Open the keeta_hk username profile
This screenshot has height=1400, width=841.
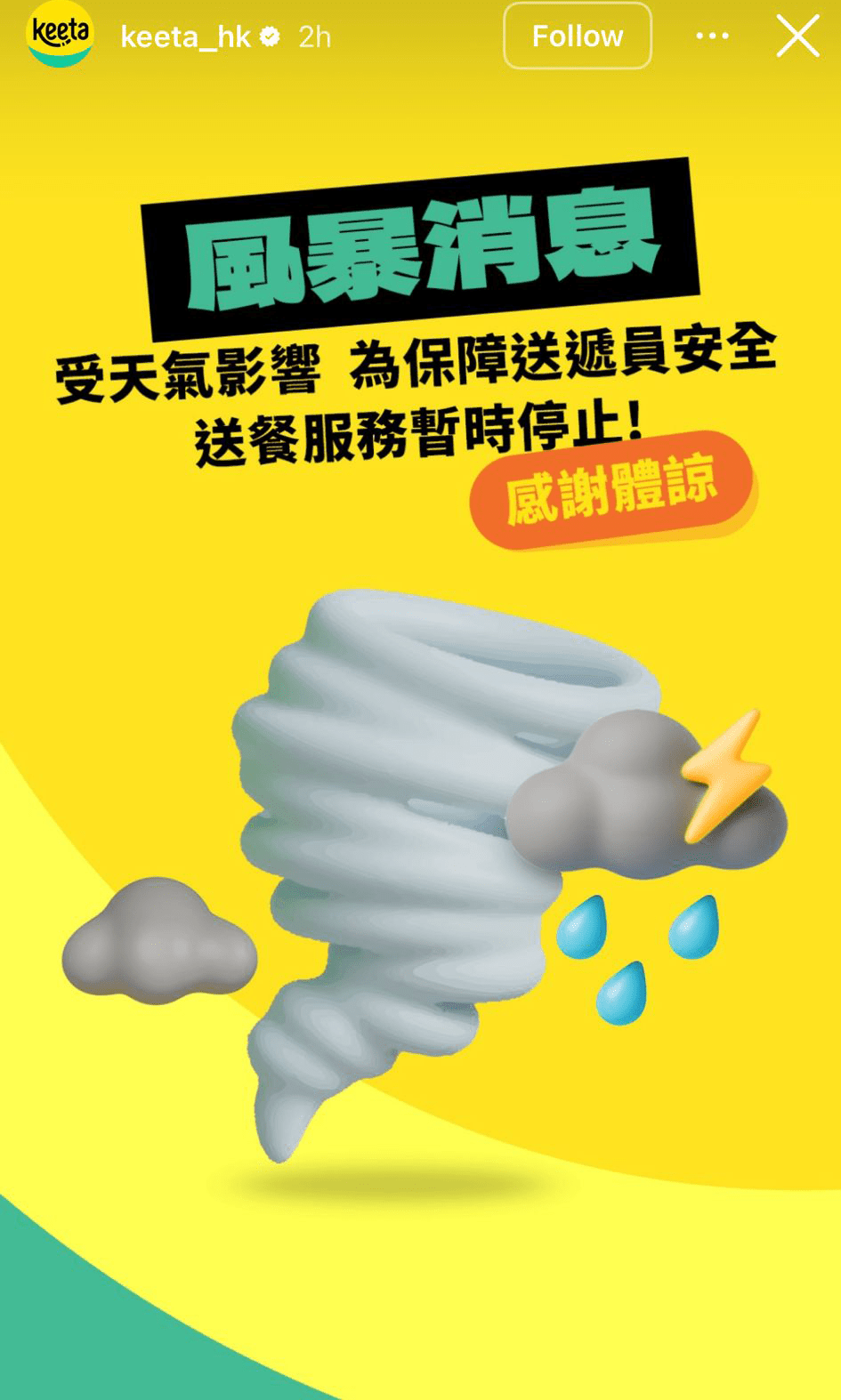pyautogui.click(x=185, y=36)
